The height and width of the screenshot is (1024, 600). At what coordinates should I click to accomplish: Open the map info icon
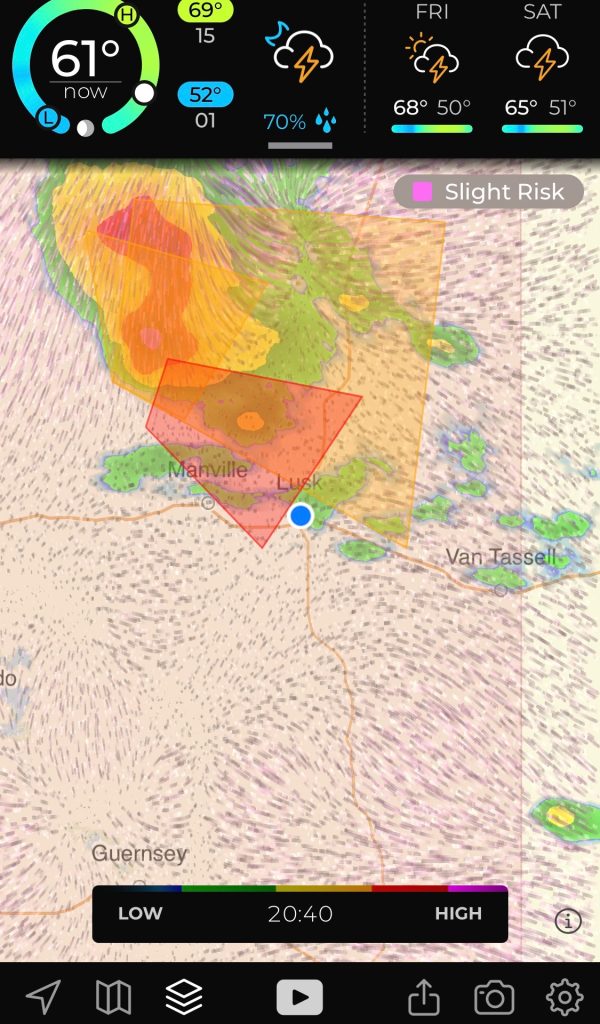coord(567,921)
